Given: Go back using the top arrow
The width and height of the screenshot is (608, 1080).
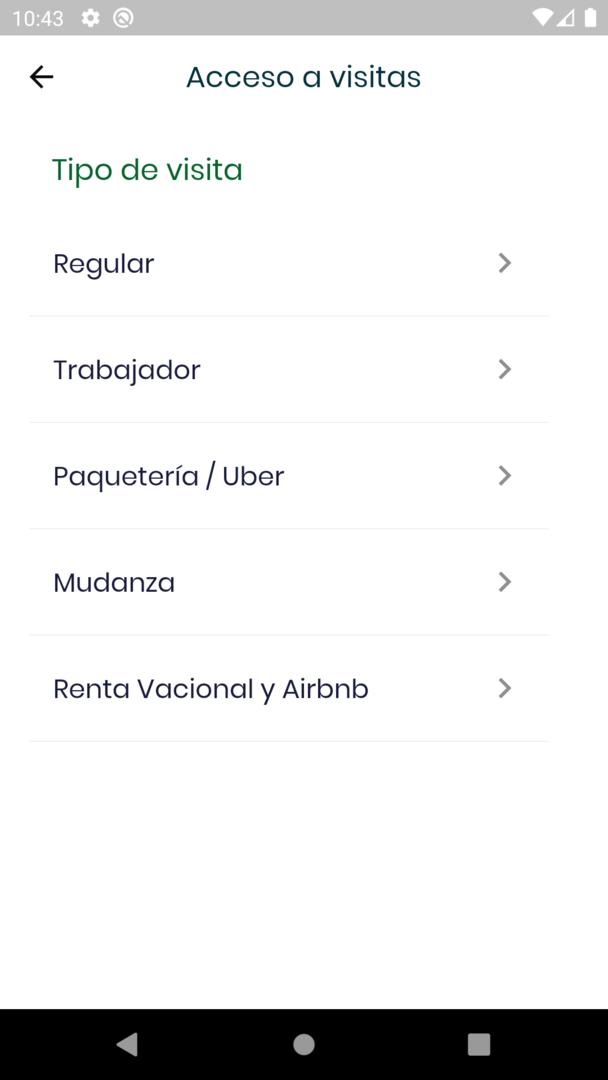Looking at the screenshot, I should coord(41,77).
